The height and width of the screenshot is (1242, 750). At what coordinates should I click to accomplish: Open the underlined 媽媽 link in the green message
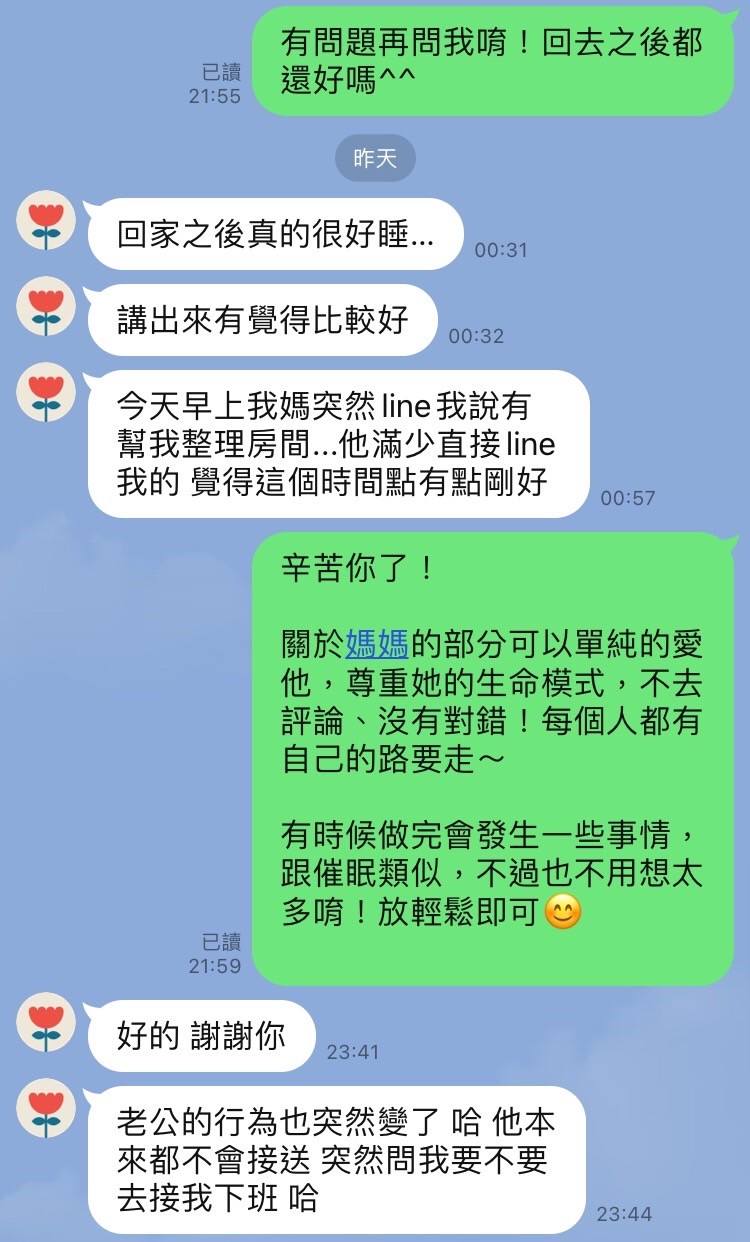(376, 643)
